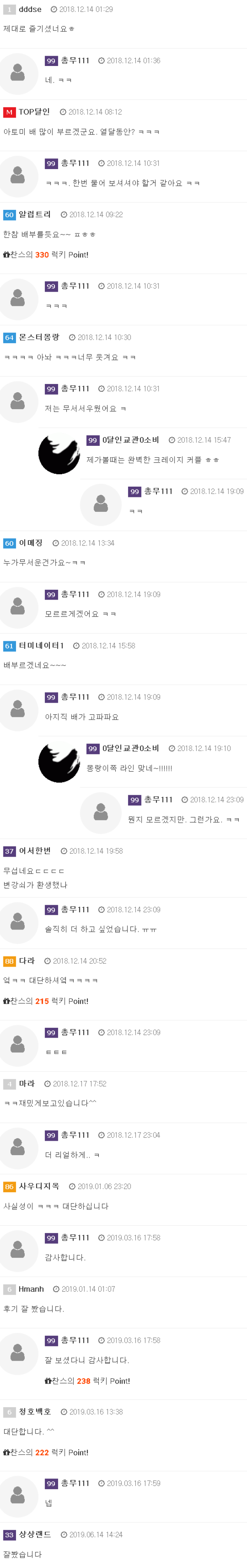This screenshot has height=1568, width=247.
Task: View 사우디지옥's member page
Action: (39, 1186)
